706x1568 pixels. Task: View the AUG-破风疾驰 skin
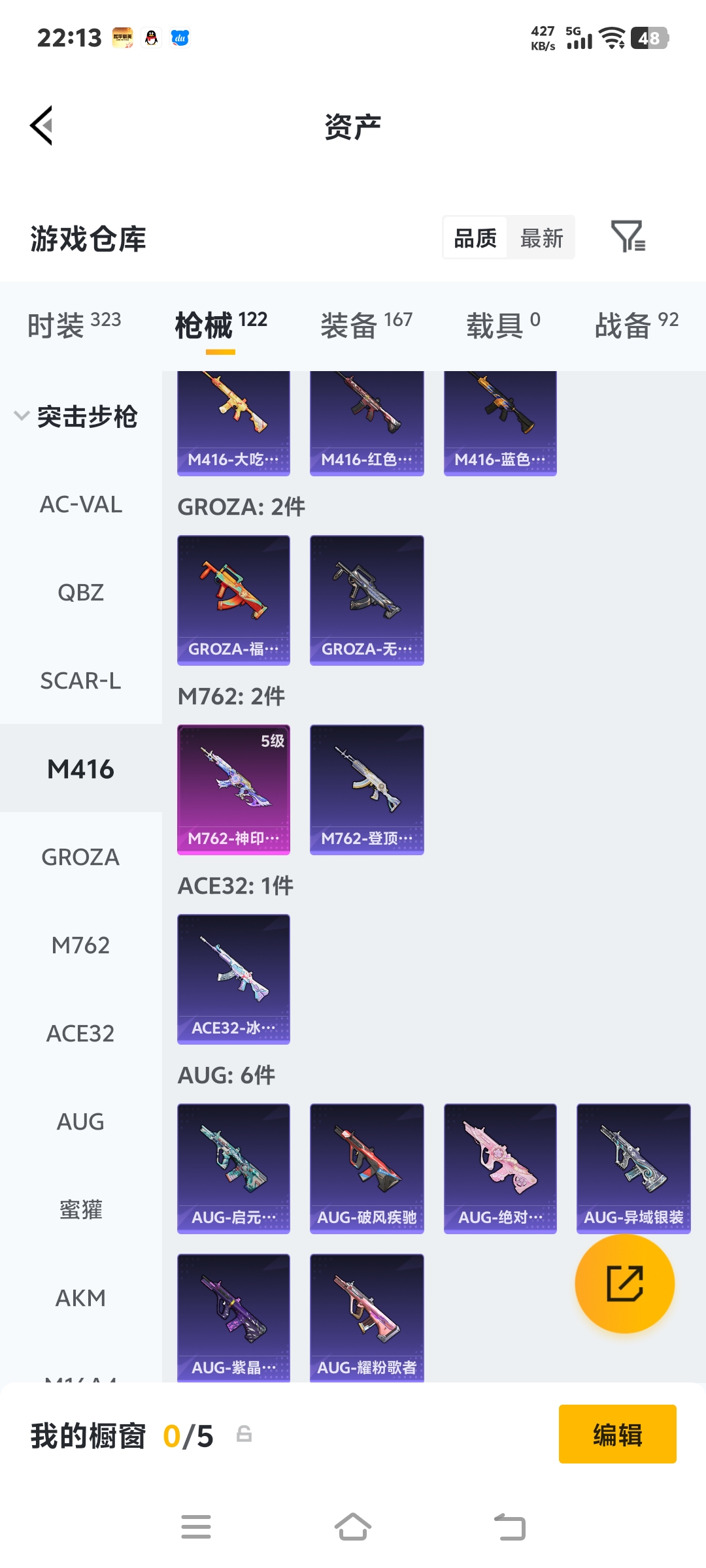point(367,1168)
